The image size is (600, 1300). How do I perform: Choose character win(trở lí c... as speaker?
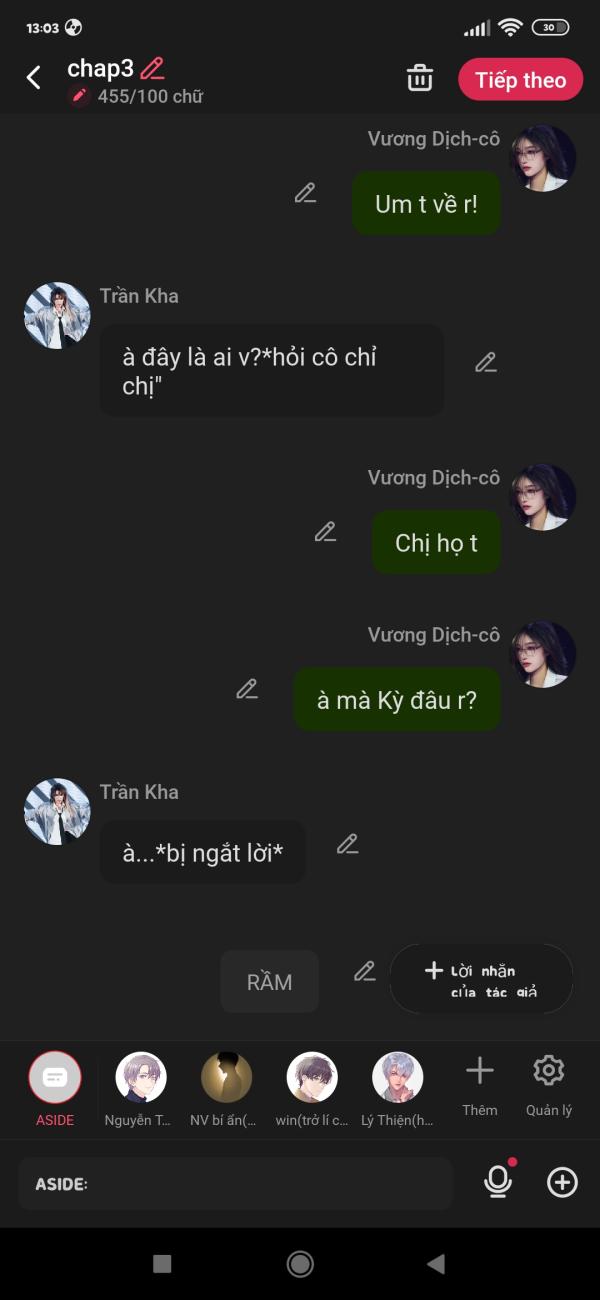pos(312,1089)
